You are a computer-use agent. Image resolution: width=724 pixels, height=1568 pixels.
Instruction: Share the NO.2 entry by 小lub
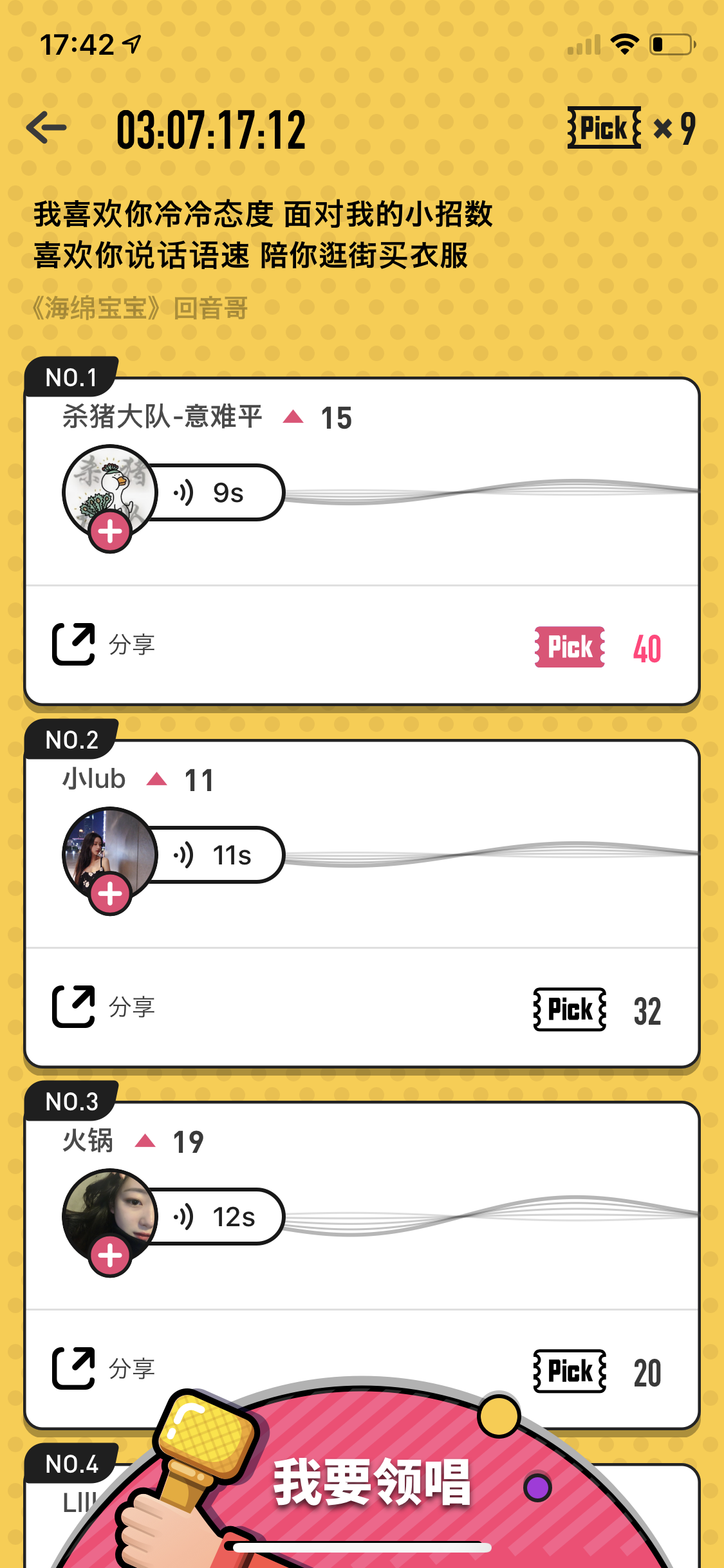[104, 1006]
